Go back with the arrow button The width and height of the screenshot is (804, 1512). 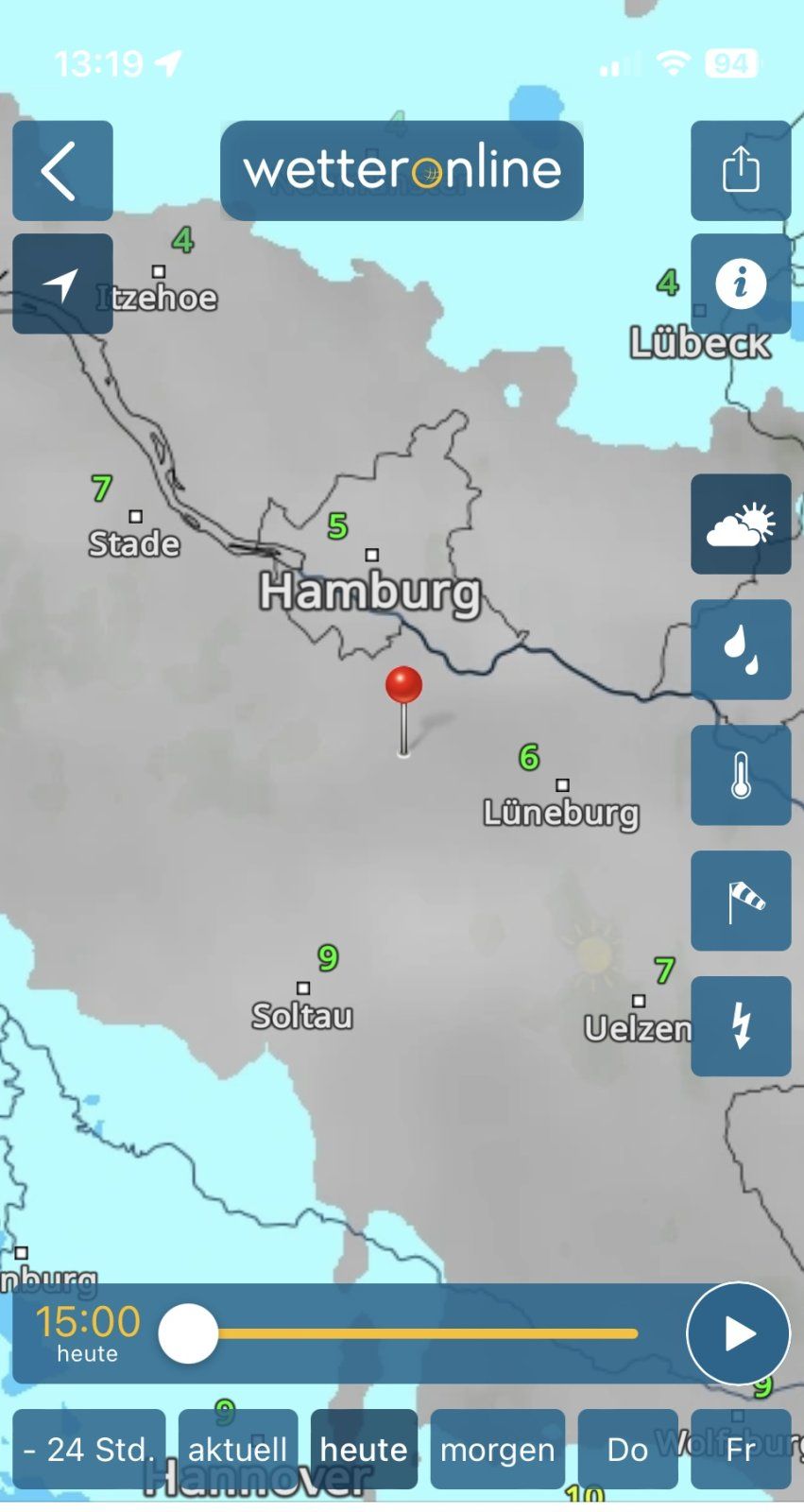pos(62,171)
